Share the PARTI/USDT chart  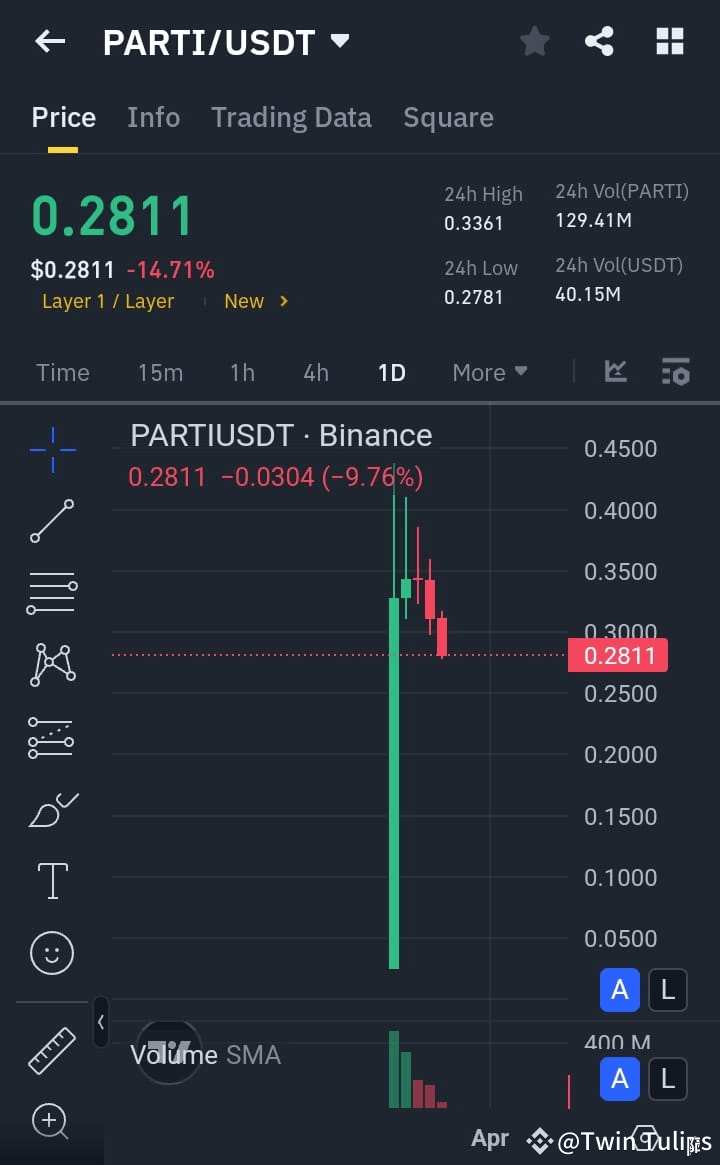pos(599,41)
